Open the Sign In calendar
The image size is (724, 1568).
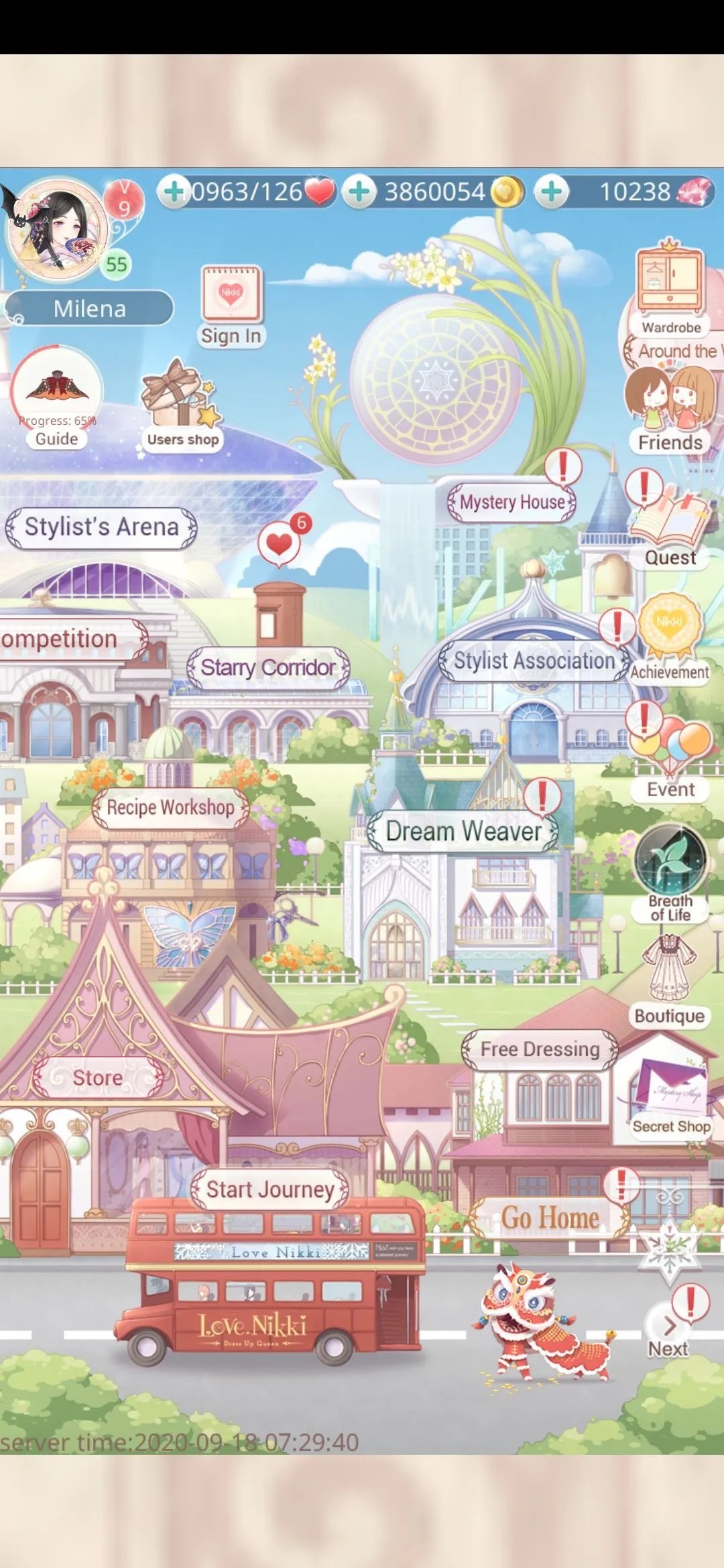[x=231, y=296]
